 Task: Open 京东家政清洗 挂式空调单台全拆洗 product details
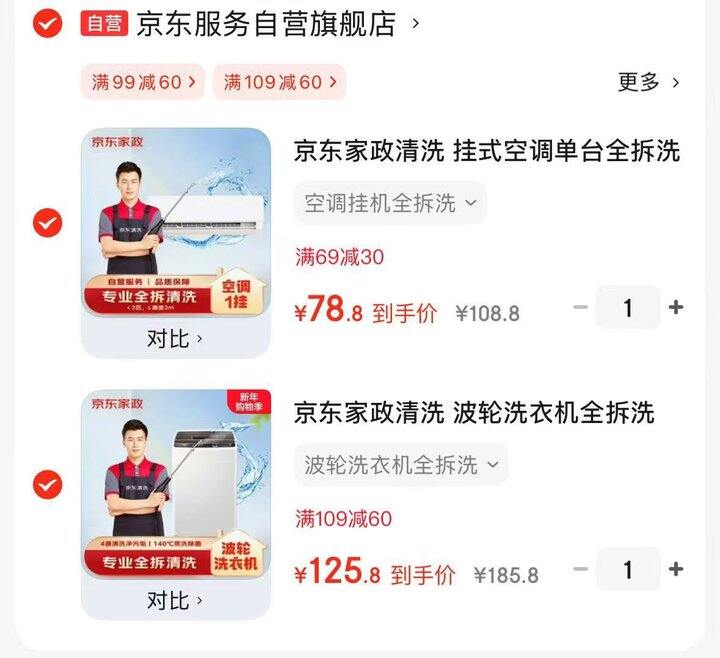pos(486,151)
